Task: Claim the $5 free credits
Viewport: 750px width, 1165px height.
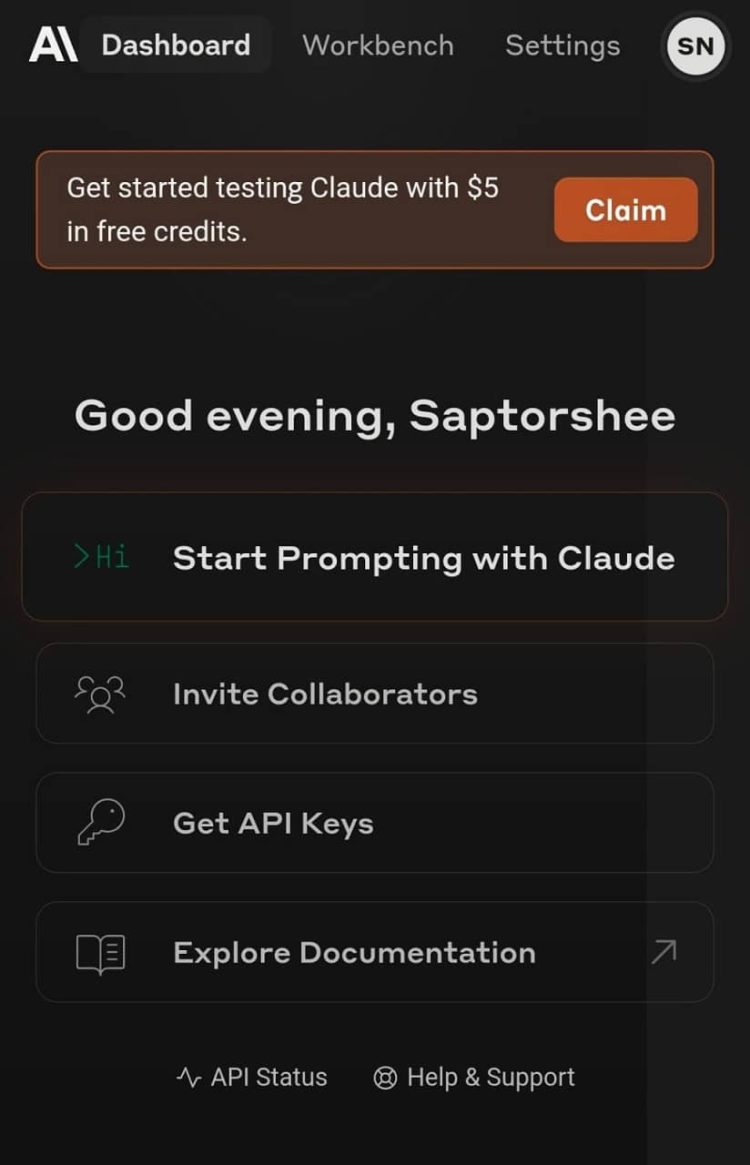Action: click(x=625, y=209)
